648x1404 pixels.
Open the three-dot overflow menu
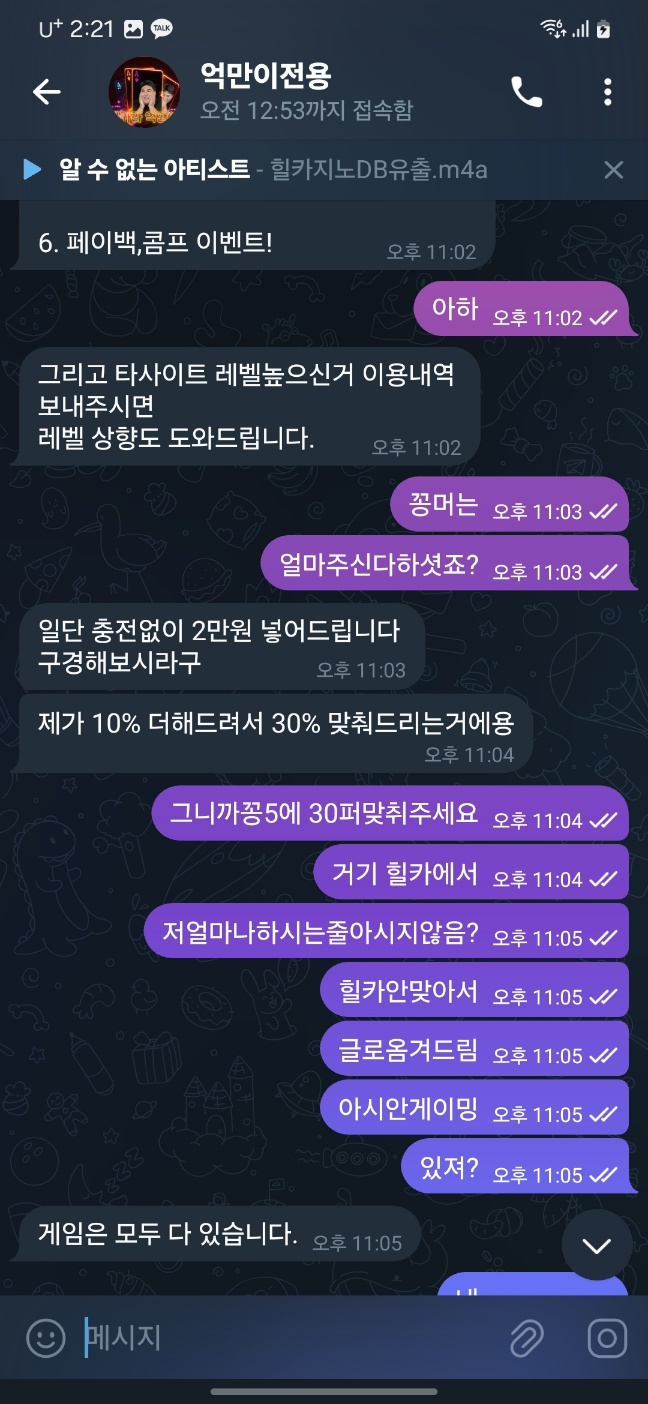(x=607, y=92)
